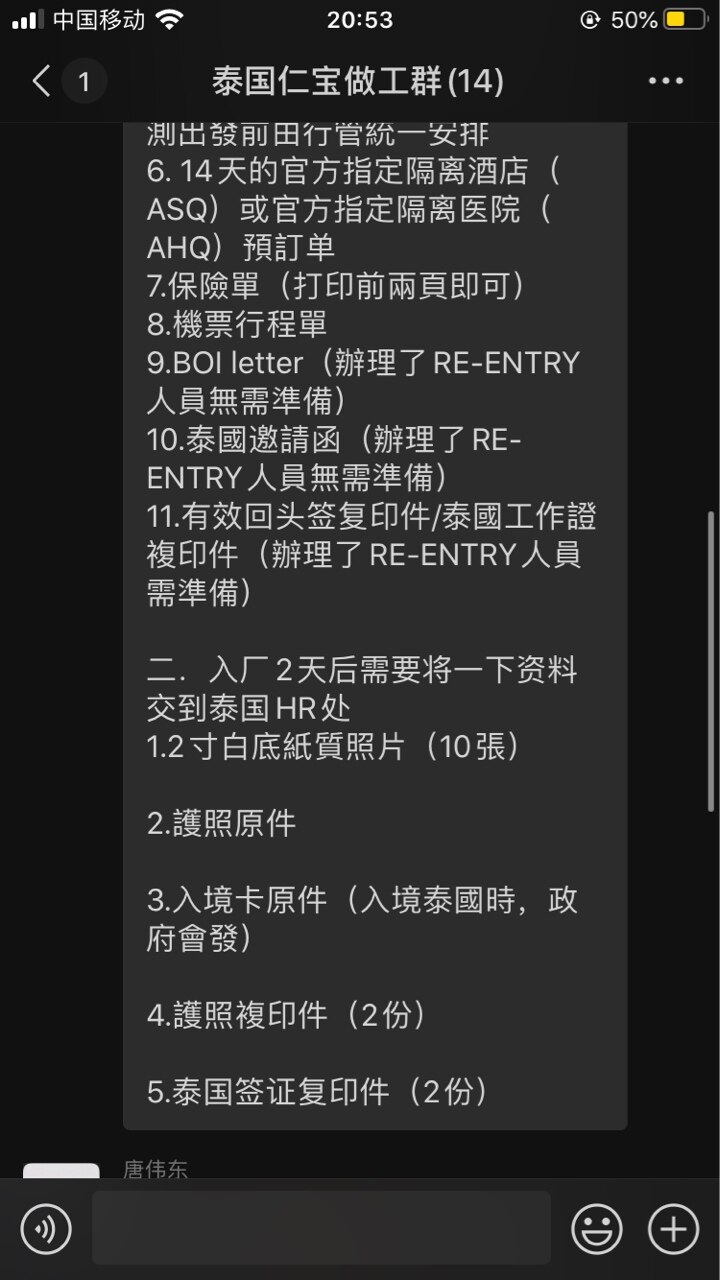Open 唐伟东's profile avatar
The height and width of the screenshot is (1280, 720).
click(61, 1171)
